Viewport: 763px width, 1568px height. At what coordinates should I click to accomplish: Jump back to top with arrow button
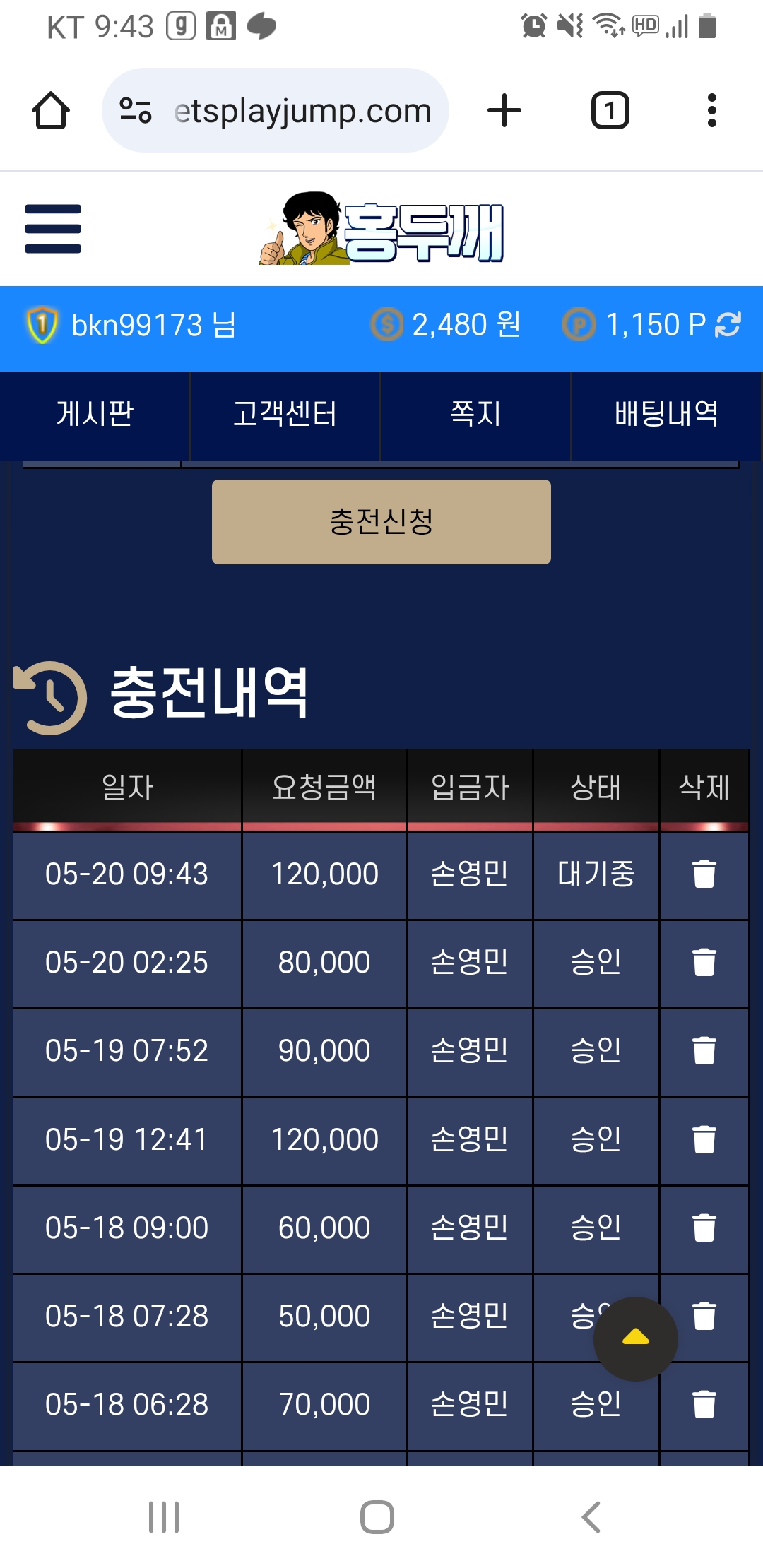coord(635,1338)
